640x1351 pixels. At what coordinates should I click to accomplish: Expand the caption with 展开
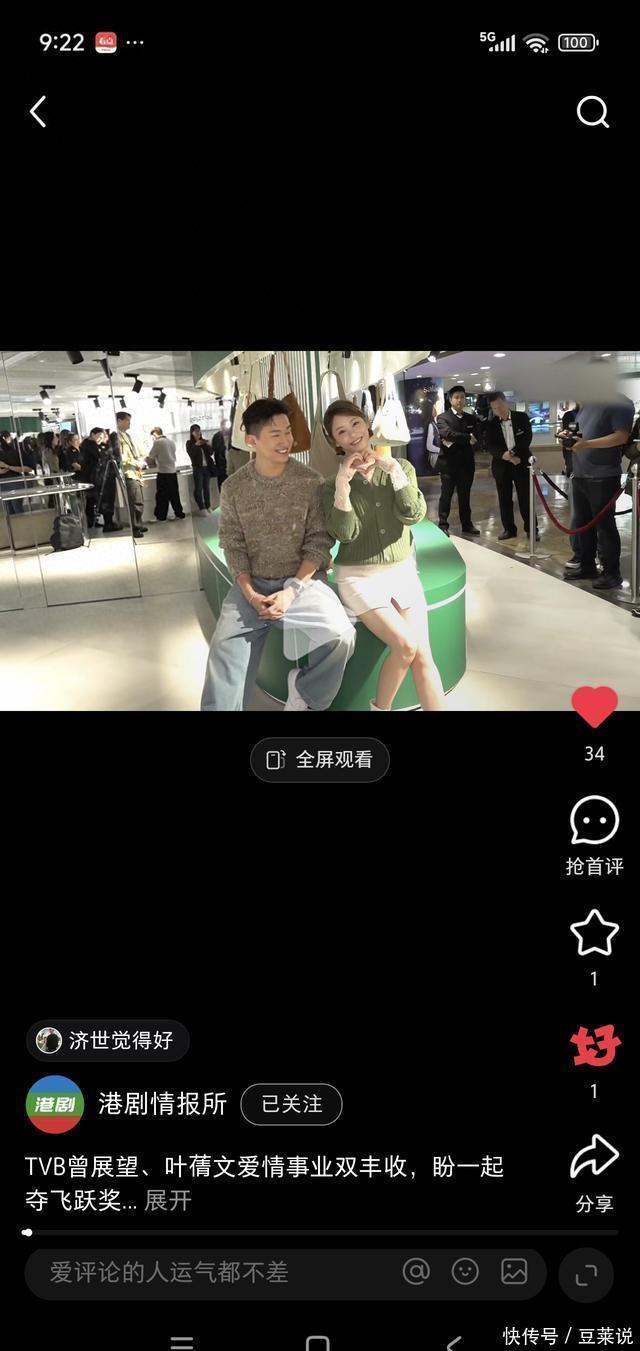click(x=168, y=1201)
